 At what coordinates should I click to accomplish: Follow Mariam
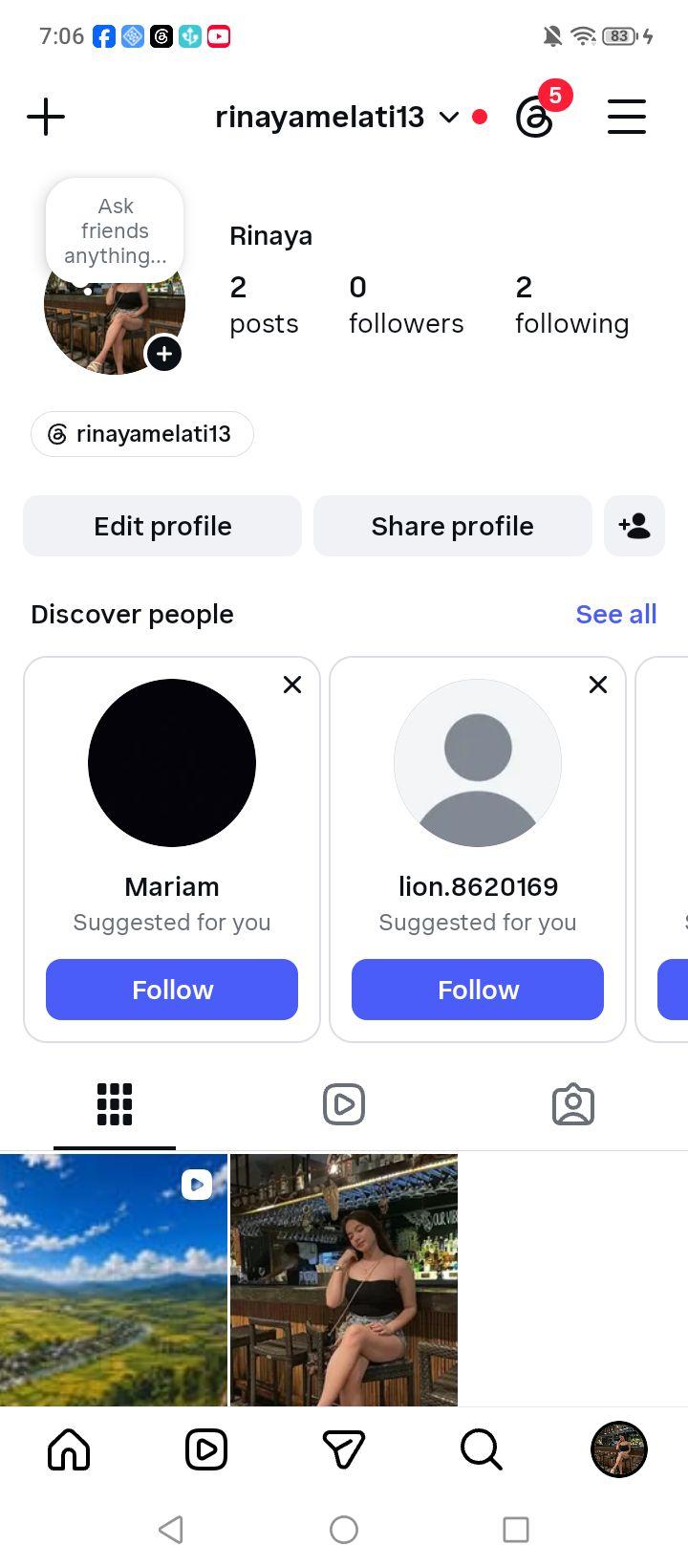172,990
